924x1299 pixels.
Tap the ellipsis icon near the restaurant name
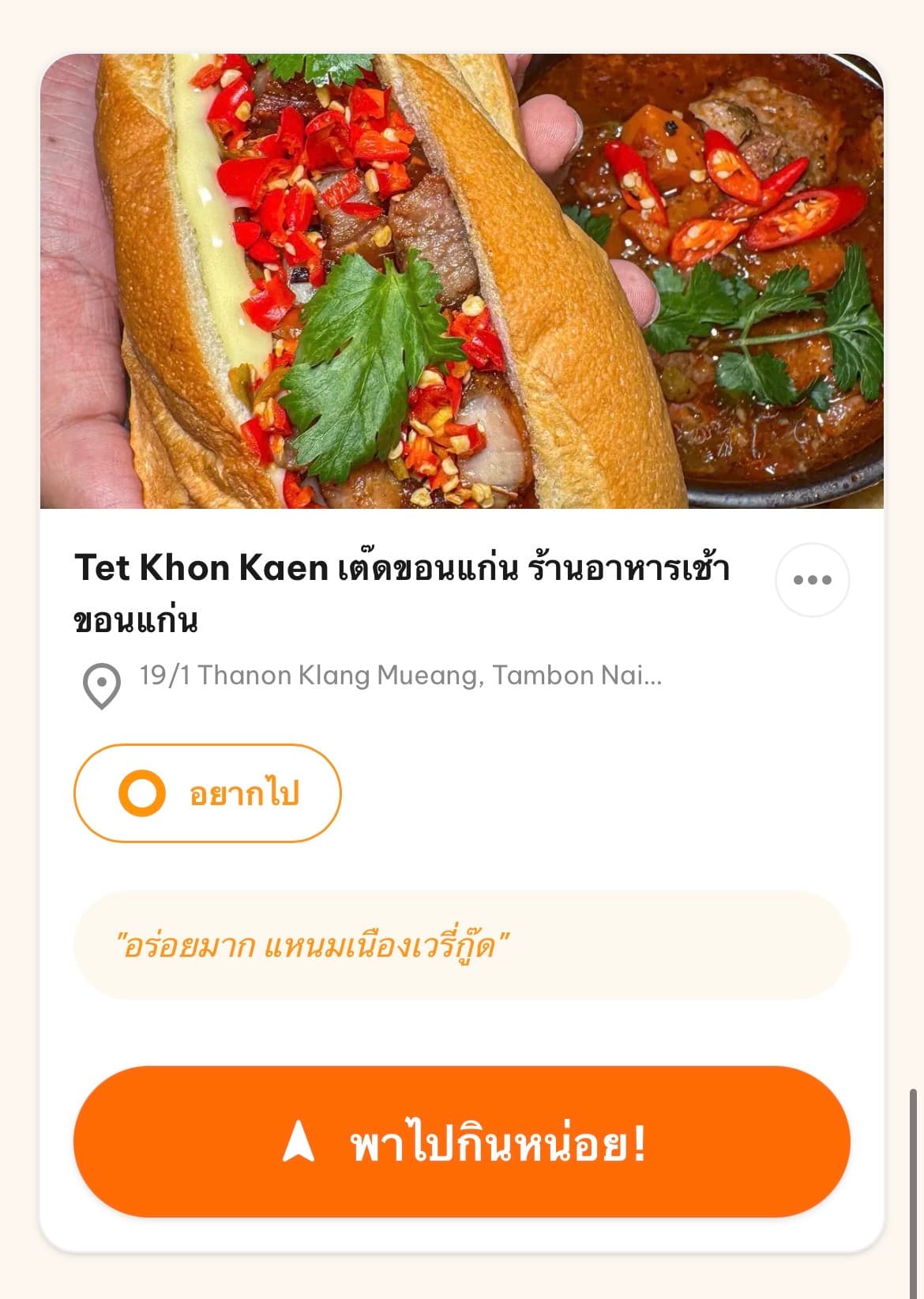[x=813, y=581]
